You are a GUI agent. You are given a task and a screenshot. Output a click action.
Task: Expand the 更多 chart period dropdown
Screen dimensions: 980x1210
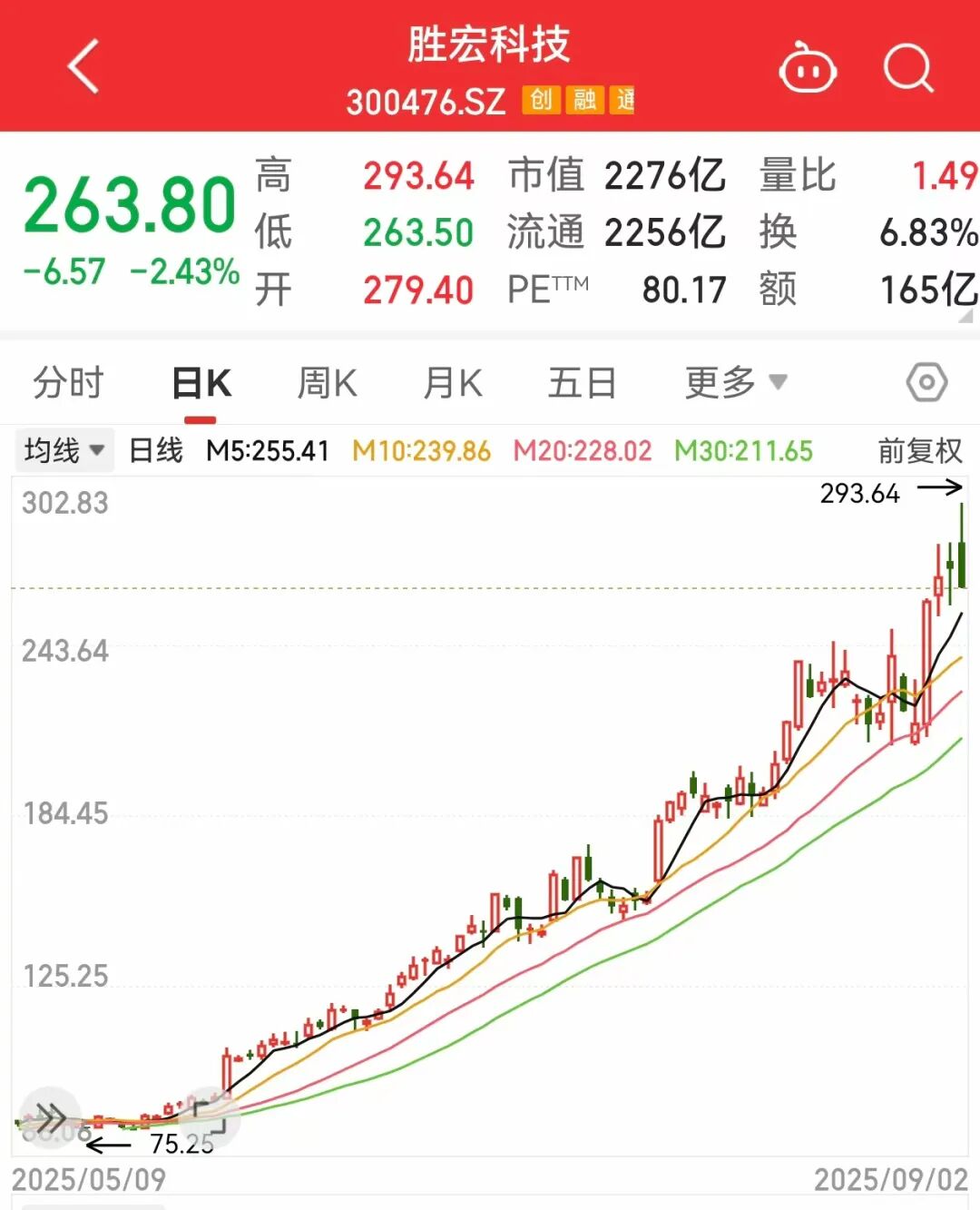click(735, 383)
